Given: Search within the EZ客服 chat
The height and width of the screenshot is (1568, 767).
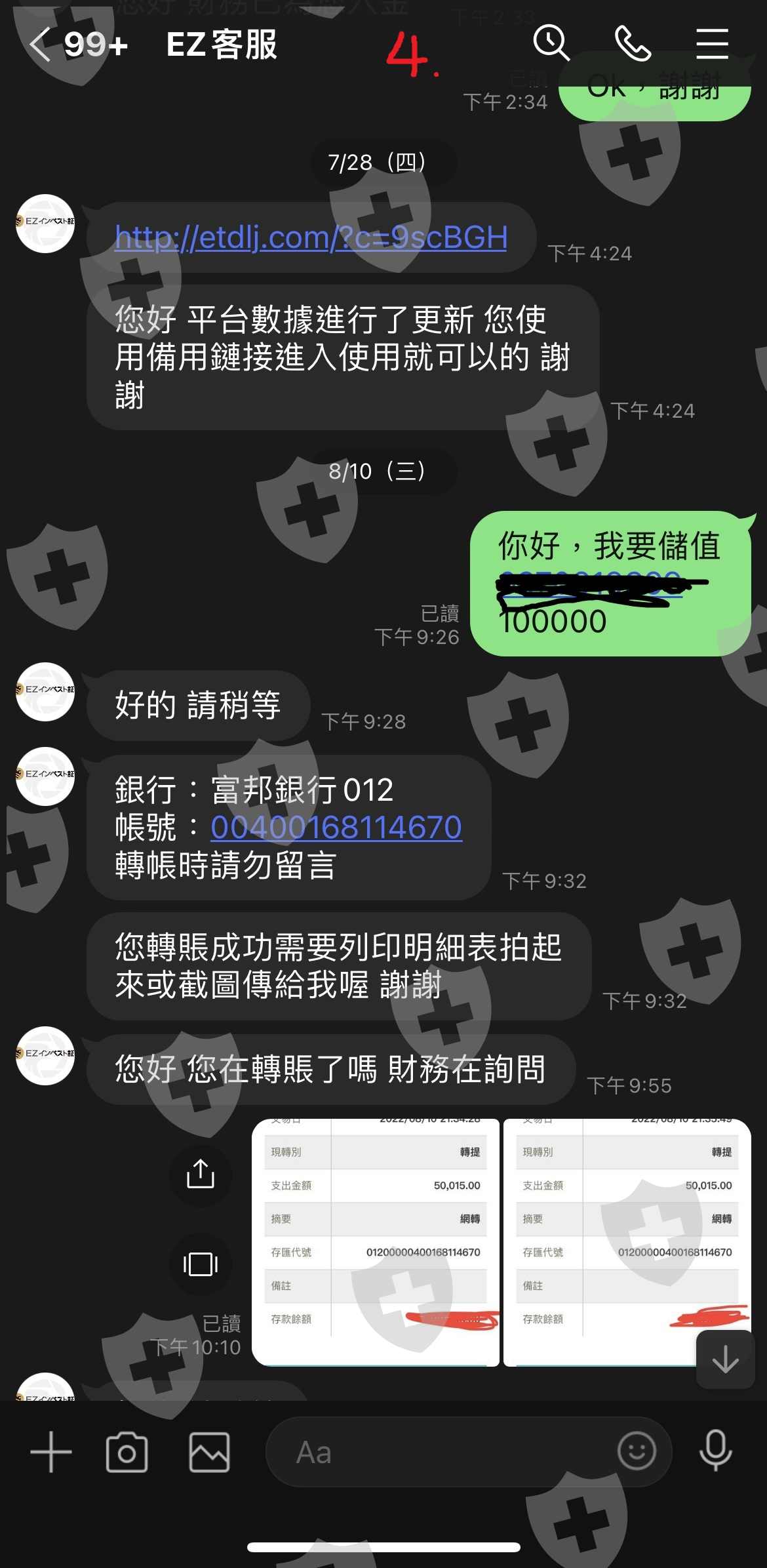Looking at the screenshot, I should coord(551,44).
